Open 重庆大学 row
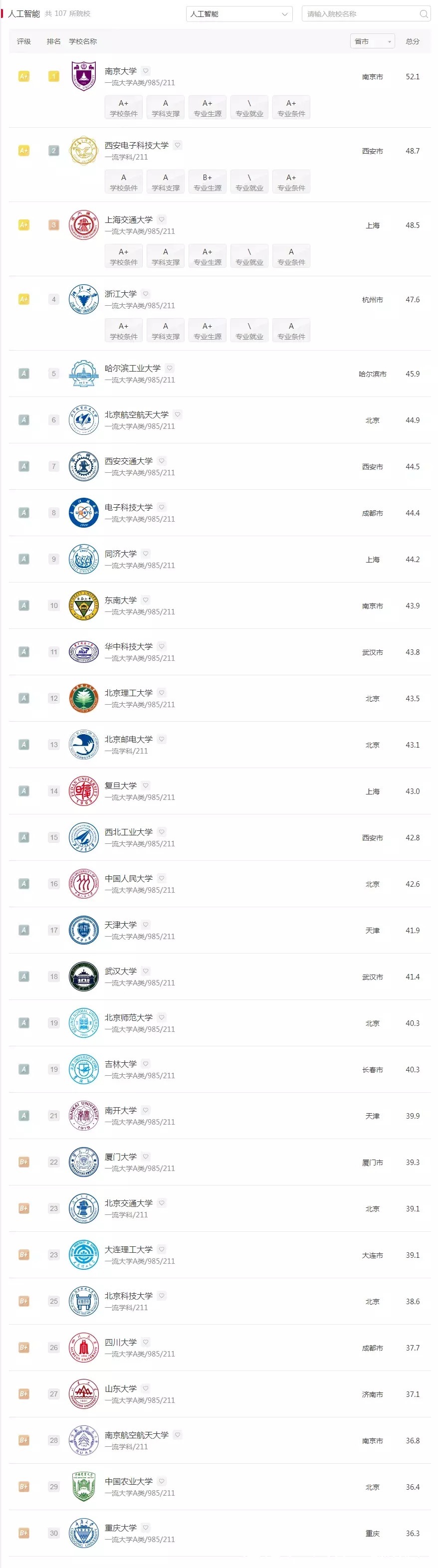This screenshot has width=438, height=1568. point(121,1528)
